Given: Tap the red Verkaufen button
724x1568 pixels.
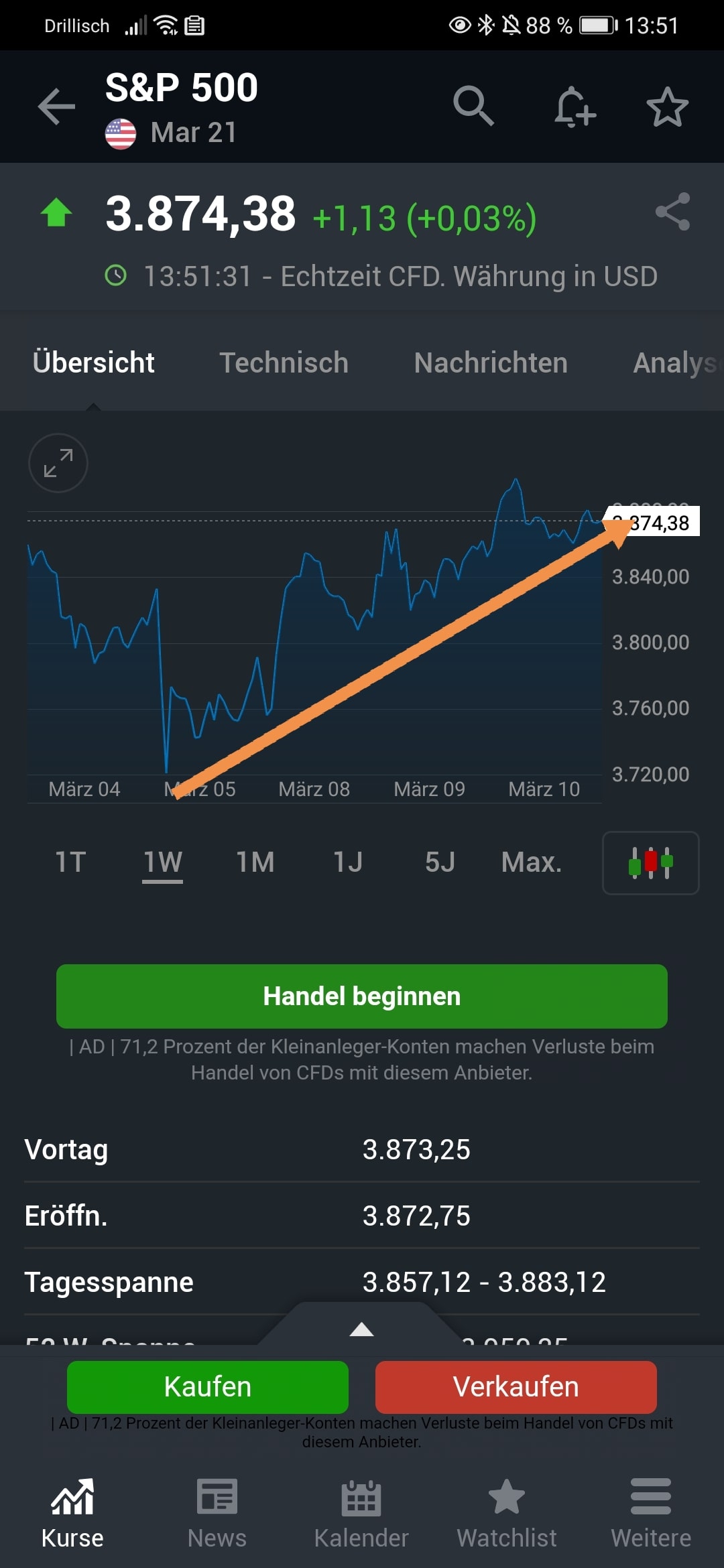Looking at the screenshot, I should 516,1386.
